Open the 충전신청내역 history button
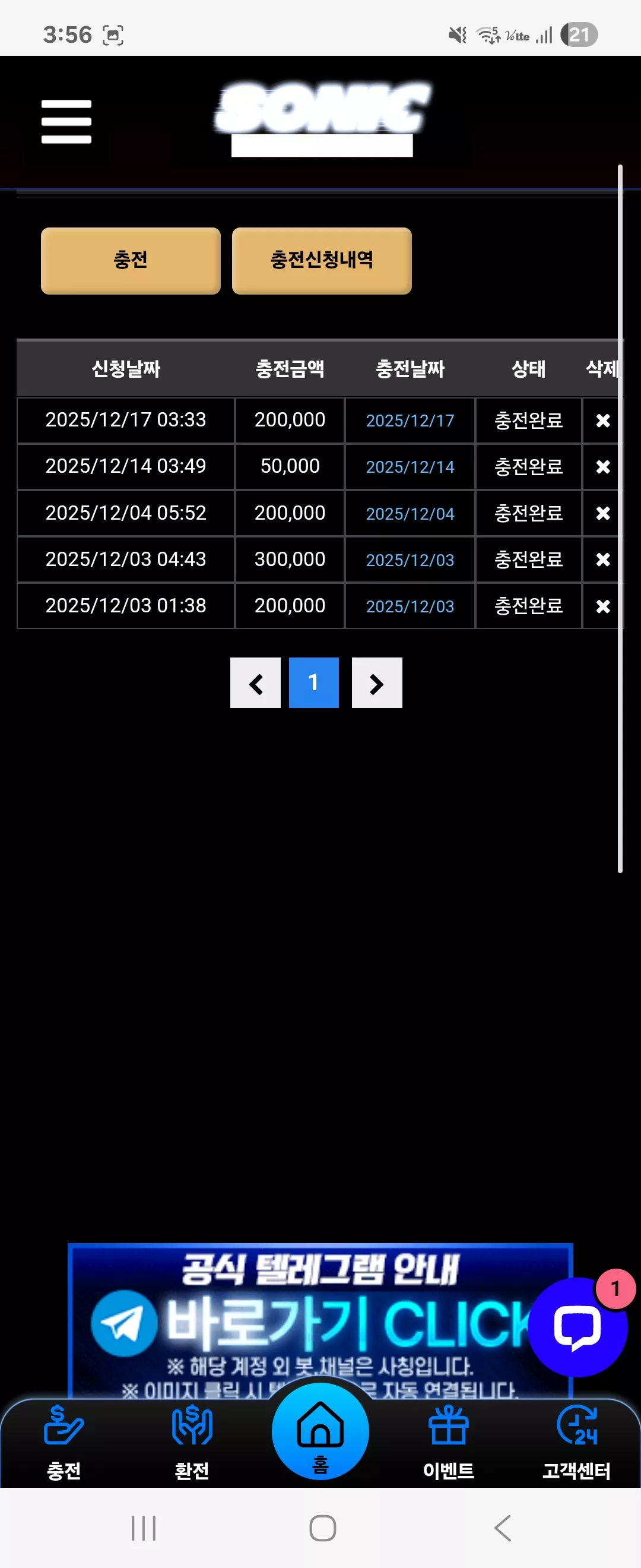Screen dimensions: 641x1568 coord(322,261)
